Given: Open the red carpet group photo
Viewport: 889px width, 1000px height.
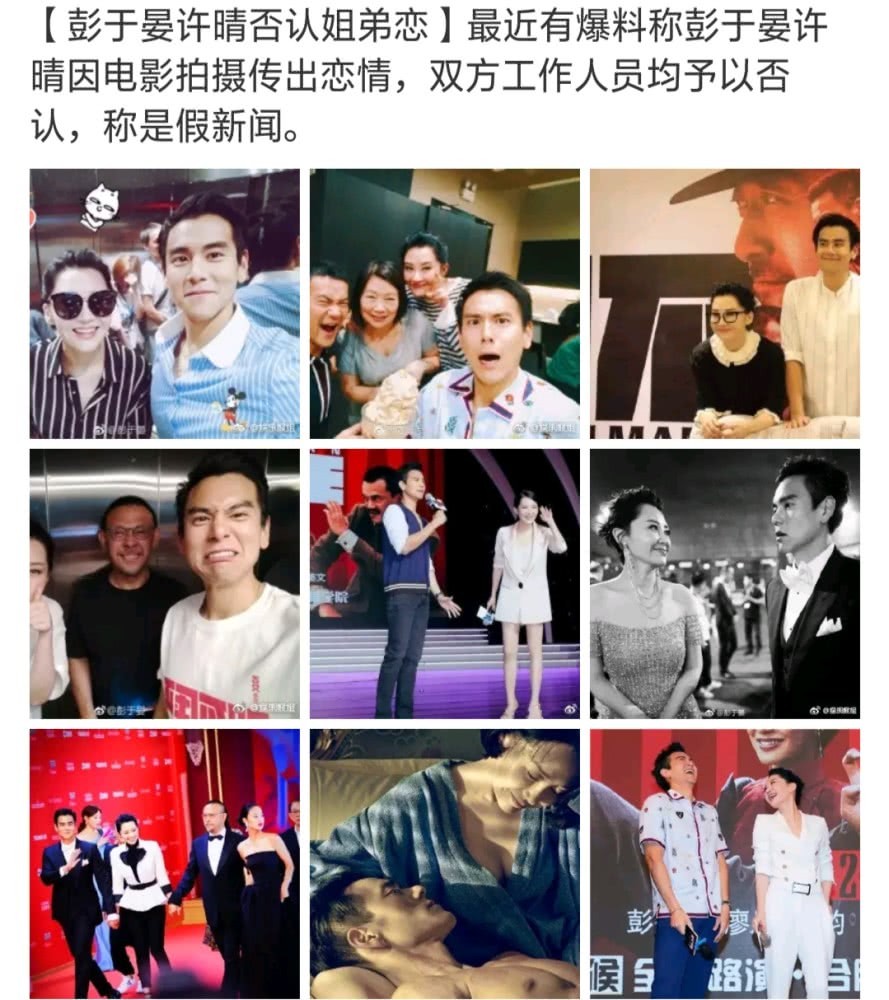Looking at the screenshot, I should pos(164,863).
